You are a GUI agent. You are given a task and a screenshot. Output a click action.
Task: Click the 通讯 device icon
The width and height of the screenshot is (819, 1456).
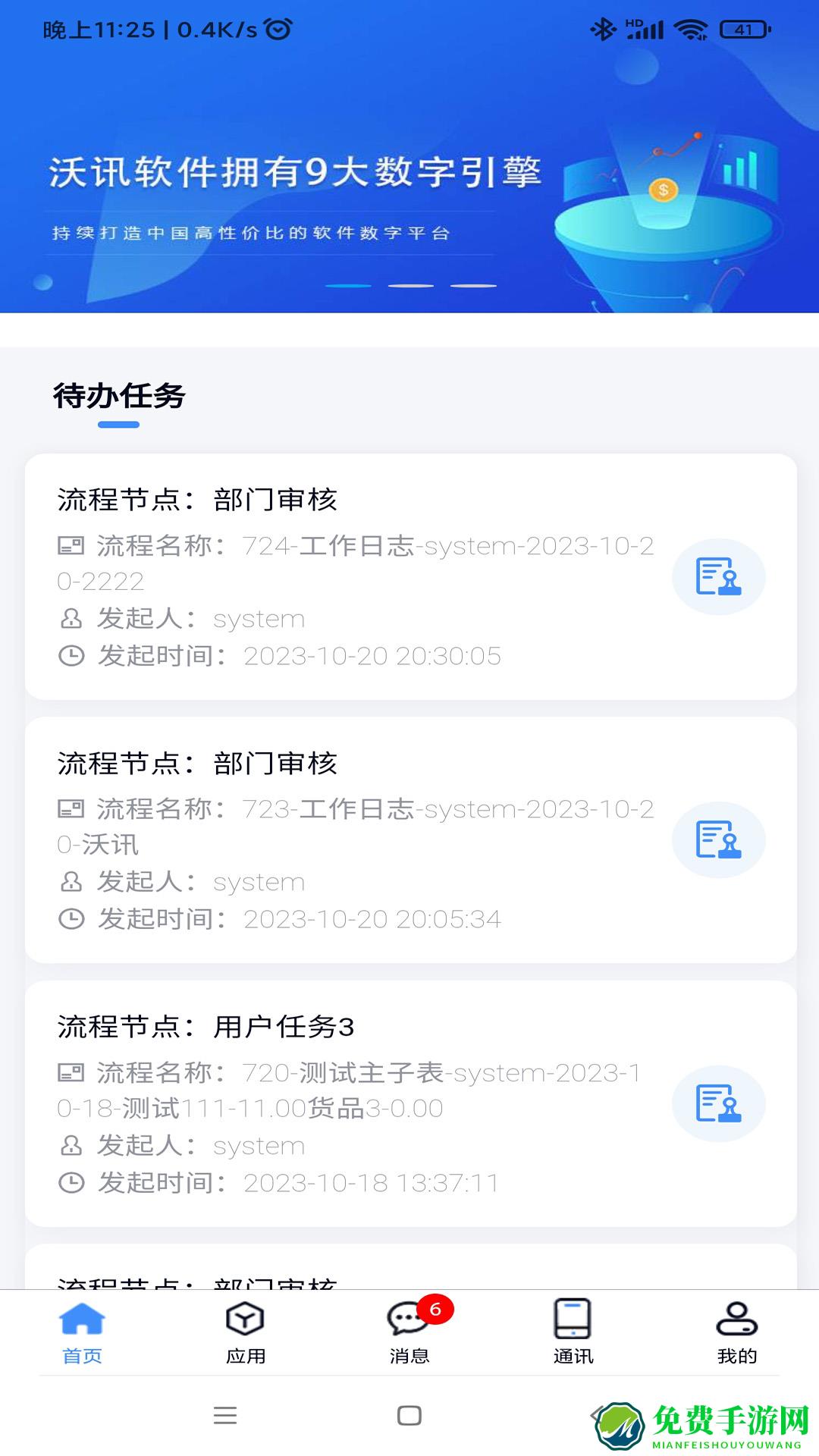[571, 1319]
